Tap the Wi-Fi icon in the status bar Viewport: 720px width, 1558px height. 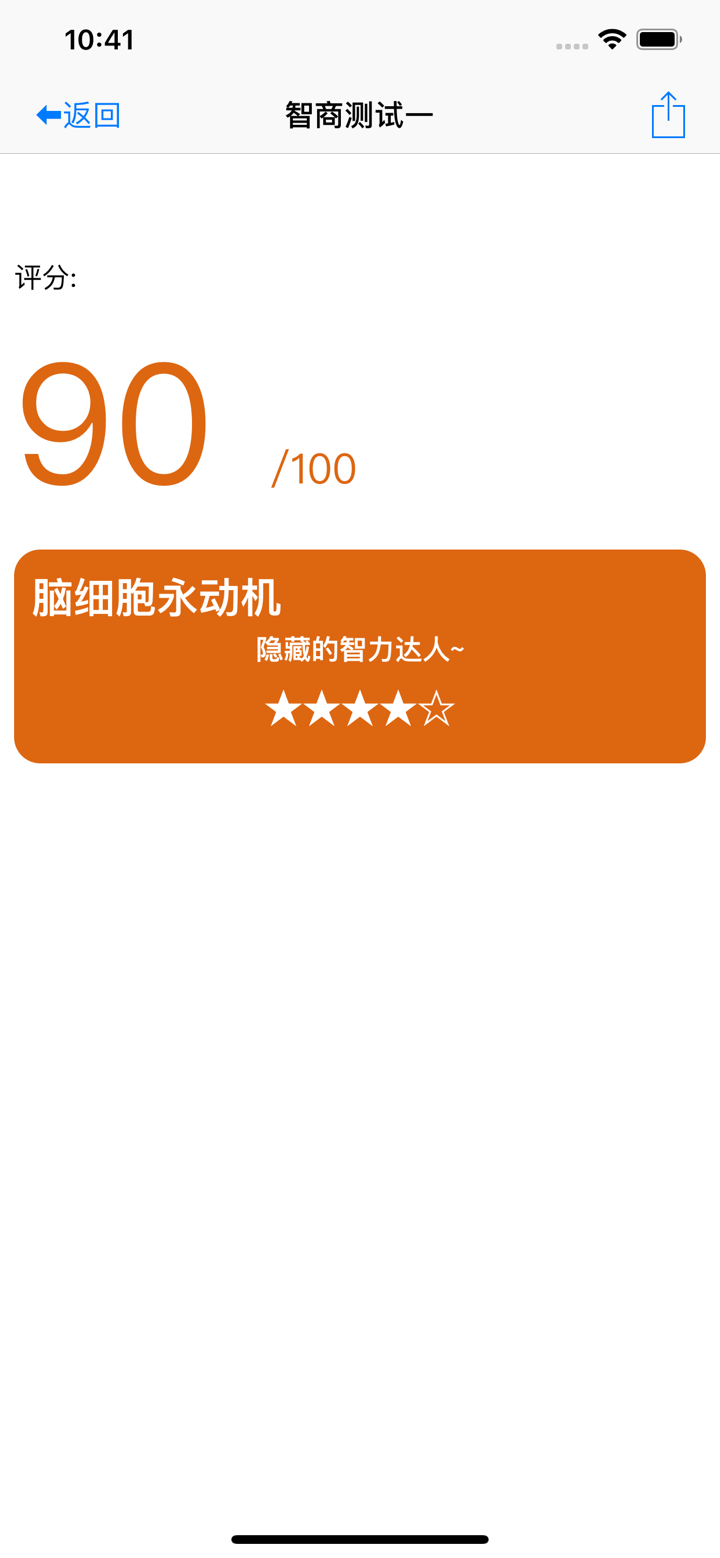click(x=611, y=38)
